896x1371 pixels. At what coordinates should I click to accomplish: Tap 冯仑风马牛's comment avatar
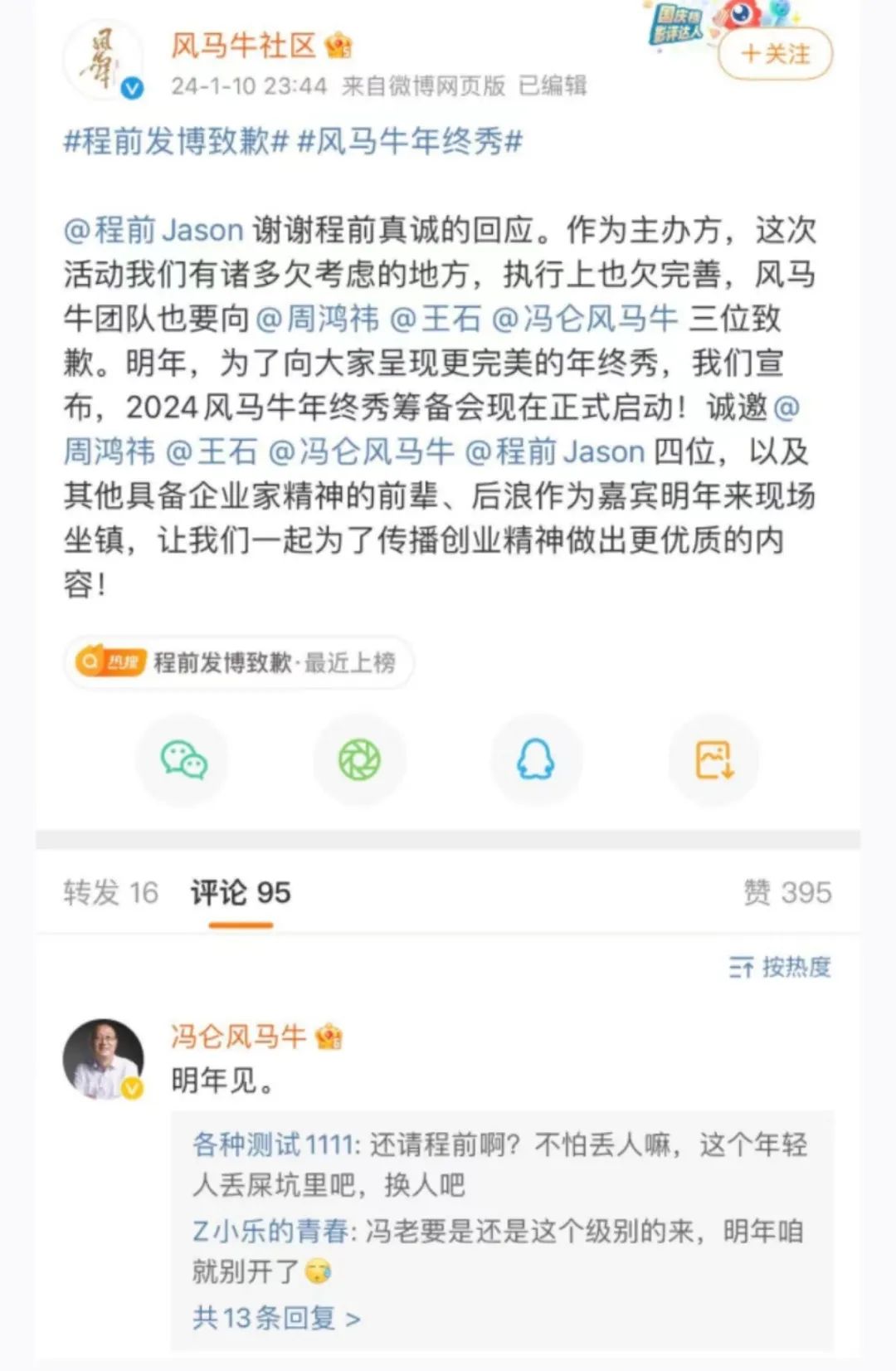click(x=103, y=1059)
